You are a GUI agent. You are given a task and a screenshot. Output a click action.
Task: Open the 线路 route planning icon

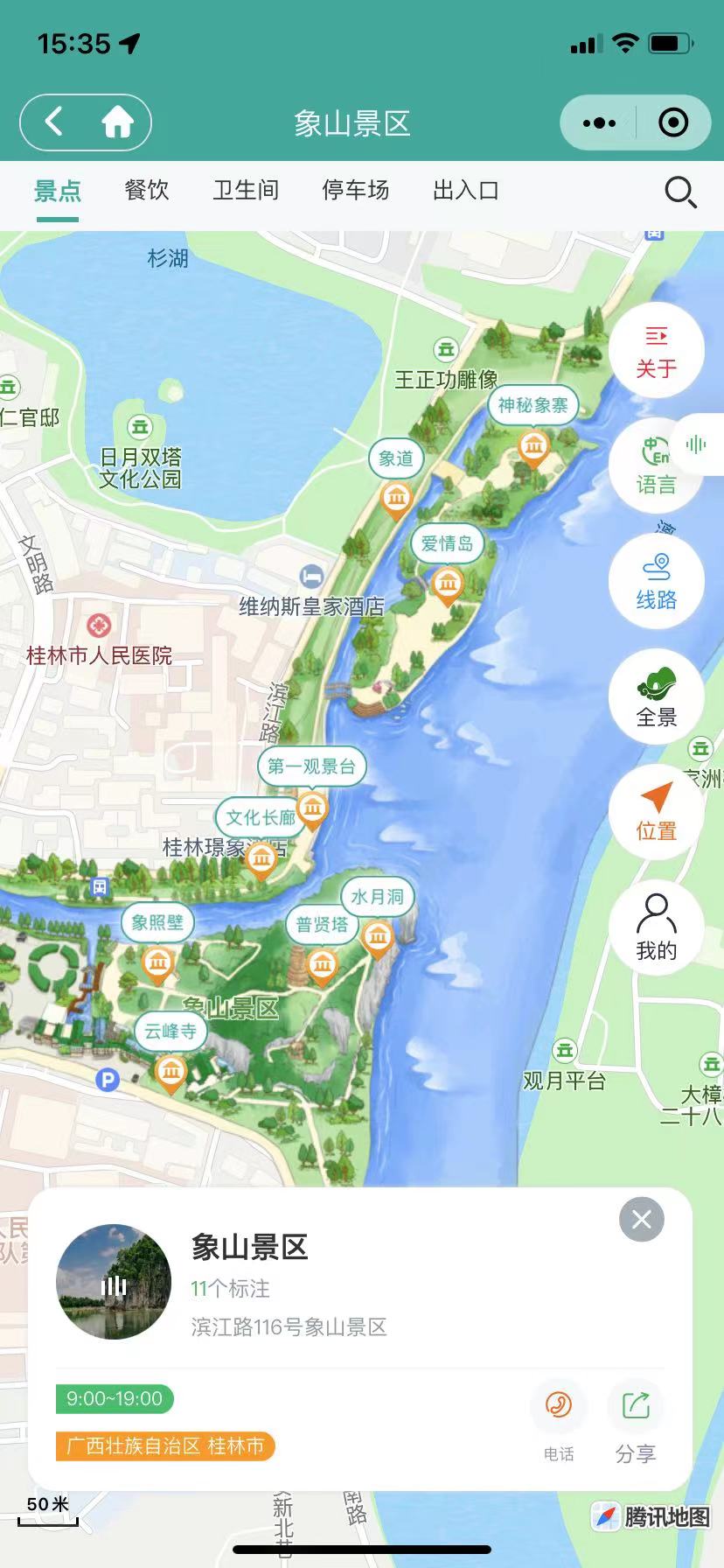click(x=657, y=581)
